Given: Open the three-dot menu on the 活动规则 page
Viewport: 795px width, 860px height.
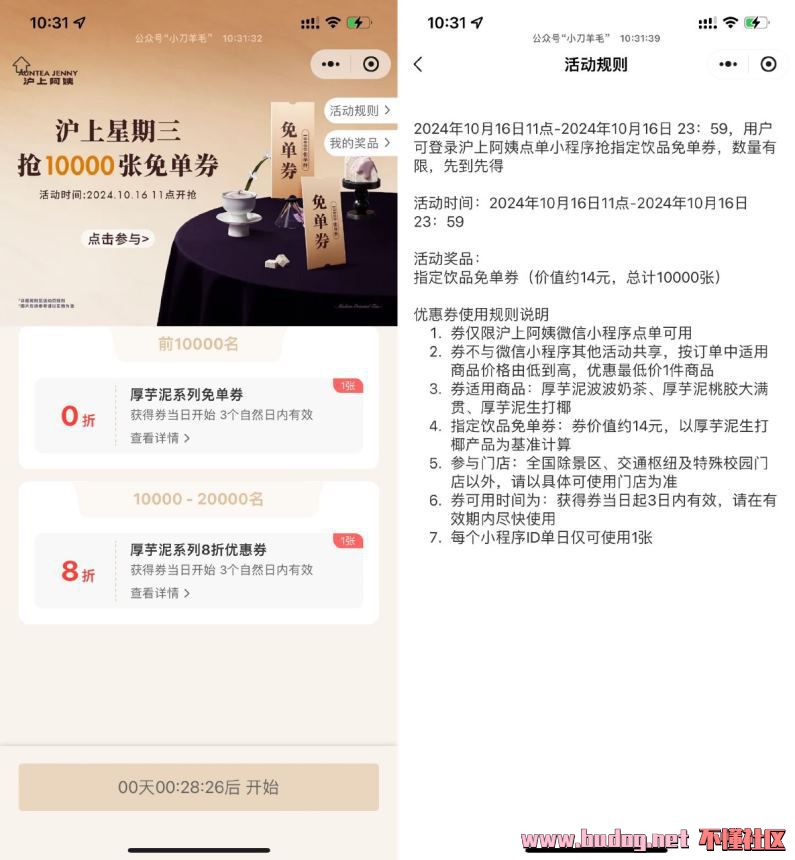Looking at the screenshot, I should (x=728, y=65).
